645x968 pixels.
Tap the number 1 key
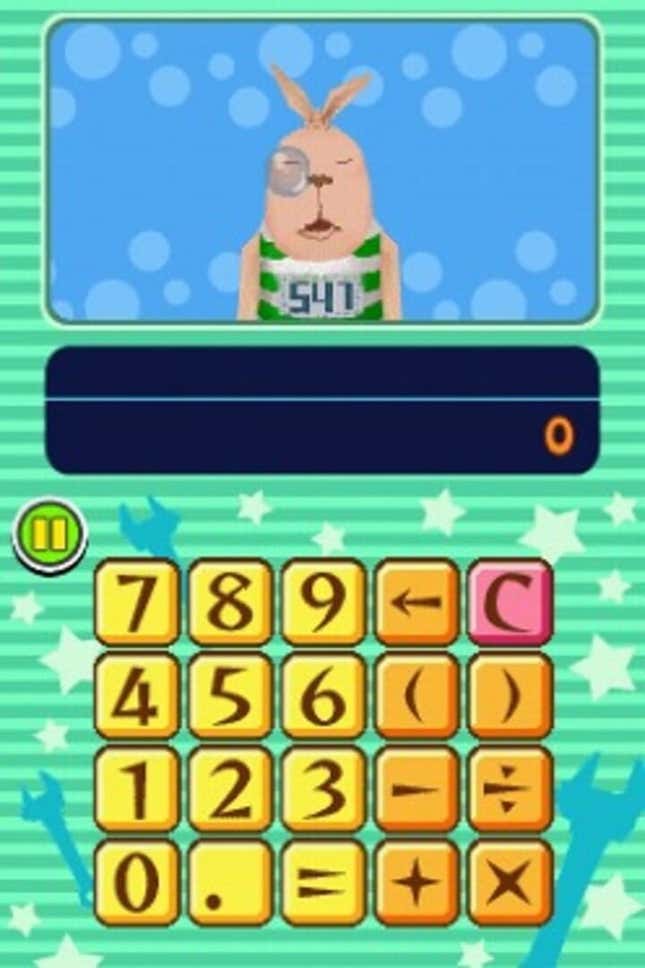pyautogui.click(x=135, y=788)
